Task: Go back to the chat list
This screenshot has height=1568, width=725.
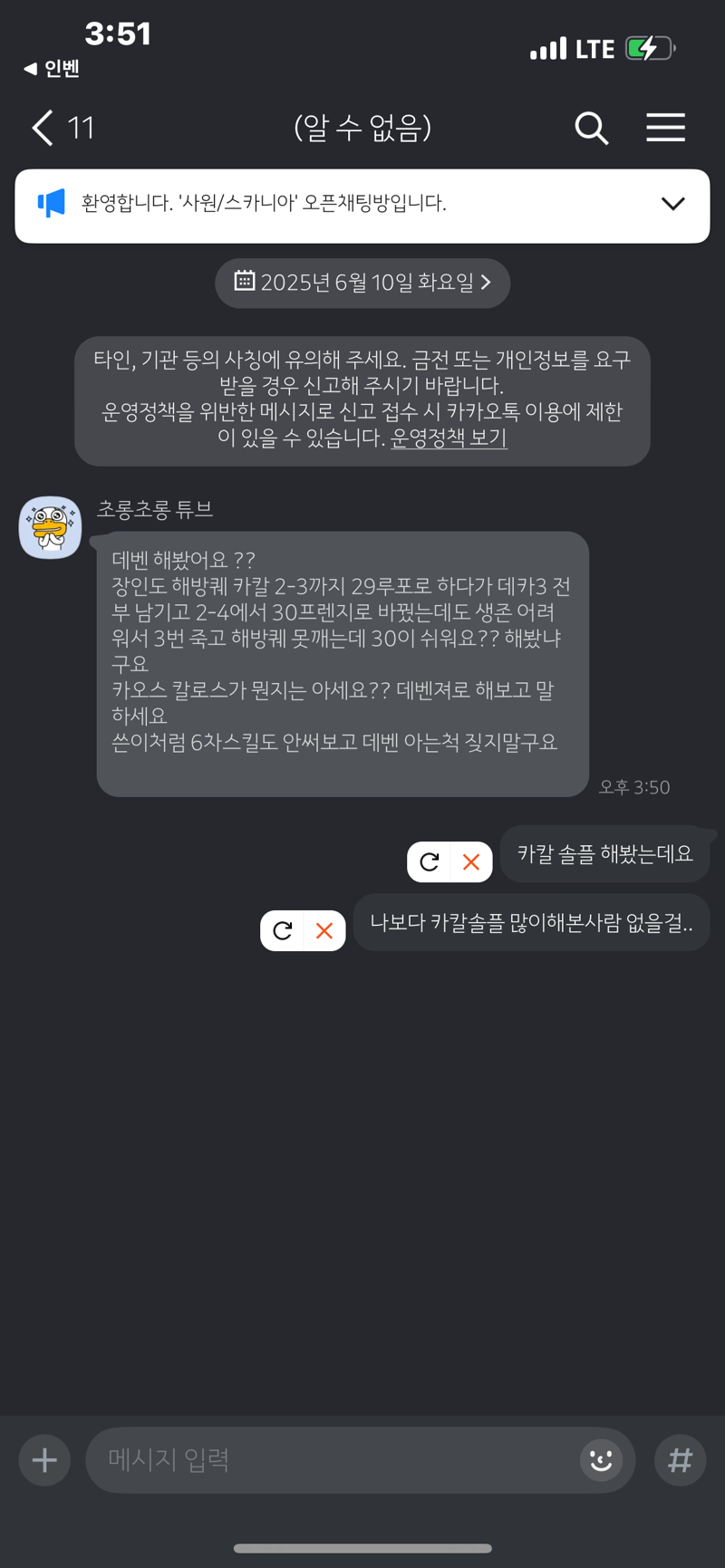Action: pyautogui.click(x=43, y=128)
